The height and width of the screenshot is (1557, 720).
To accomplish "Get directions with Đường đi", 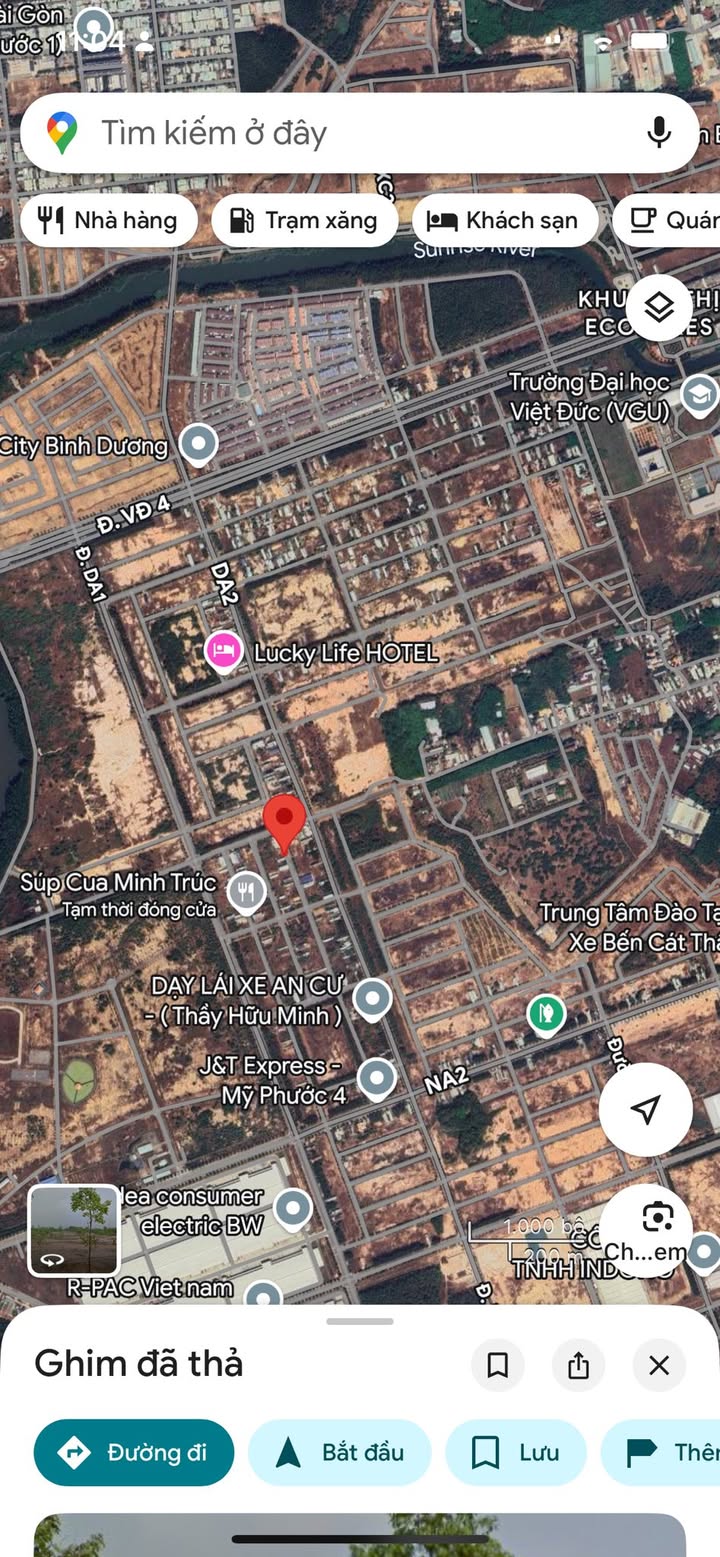I will click(134, 1452).
